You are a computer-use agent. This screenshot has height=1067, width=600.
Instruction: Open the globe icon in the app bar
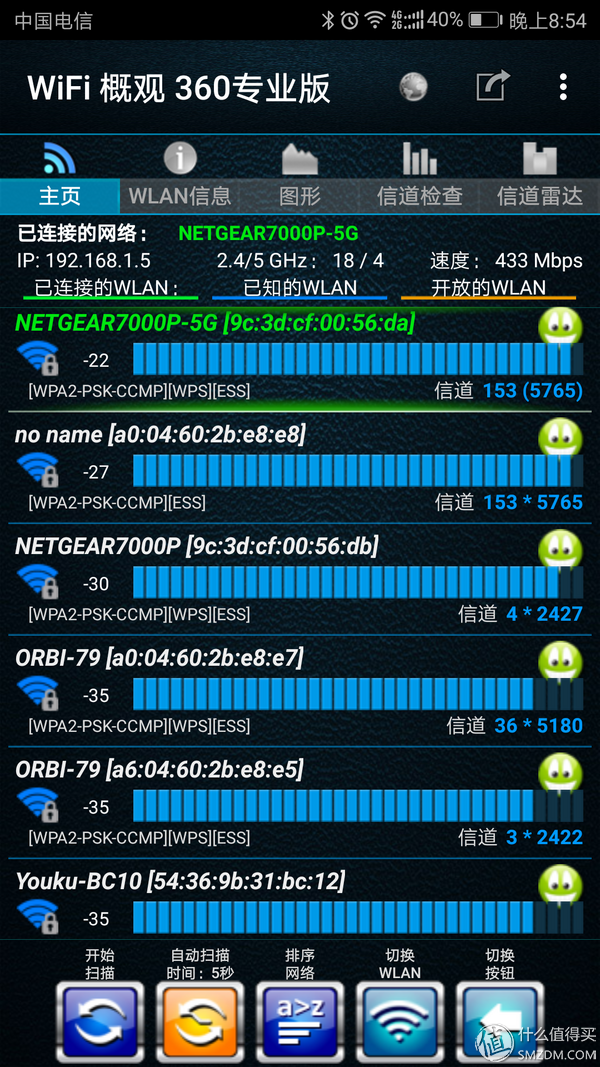coord(413,86)
